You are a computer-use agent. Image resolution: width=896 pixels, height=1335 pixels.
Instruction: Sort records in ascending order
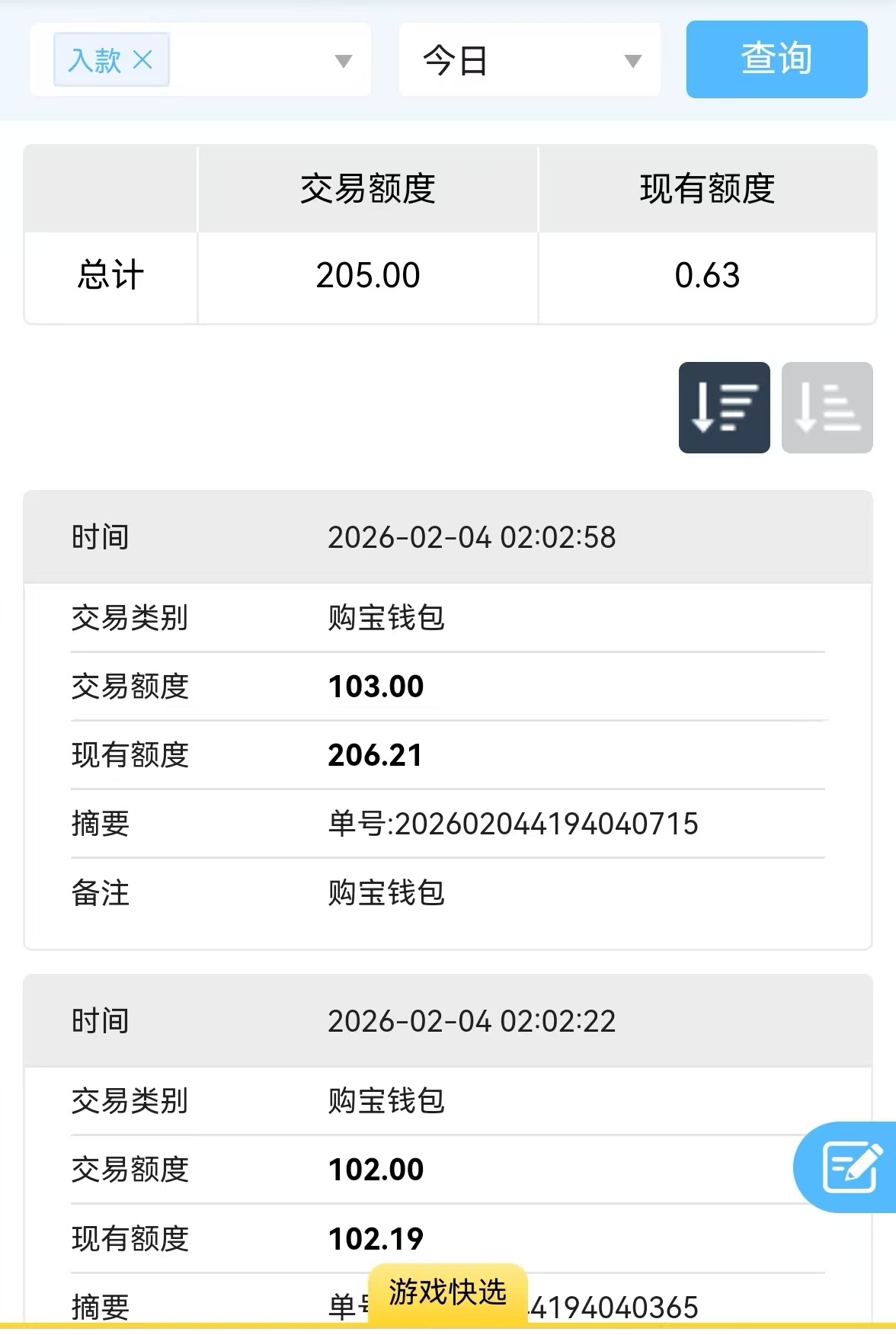coord(827,408)
